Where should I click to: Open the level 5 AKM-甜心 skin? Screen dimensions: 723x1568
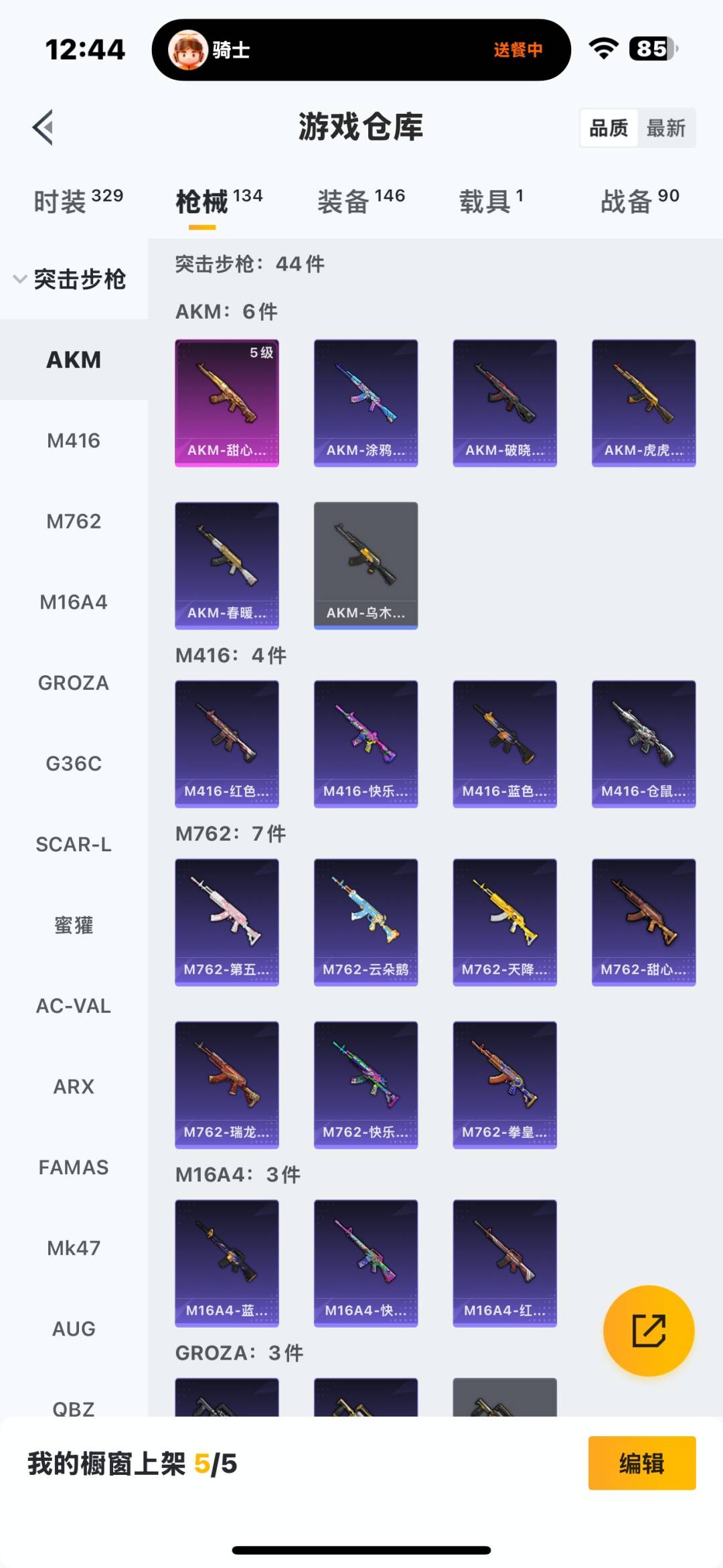pos(227,403)
